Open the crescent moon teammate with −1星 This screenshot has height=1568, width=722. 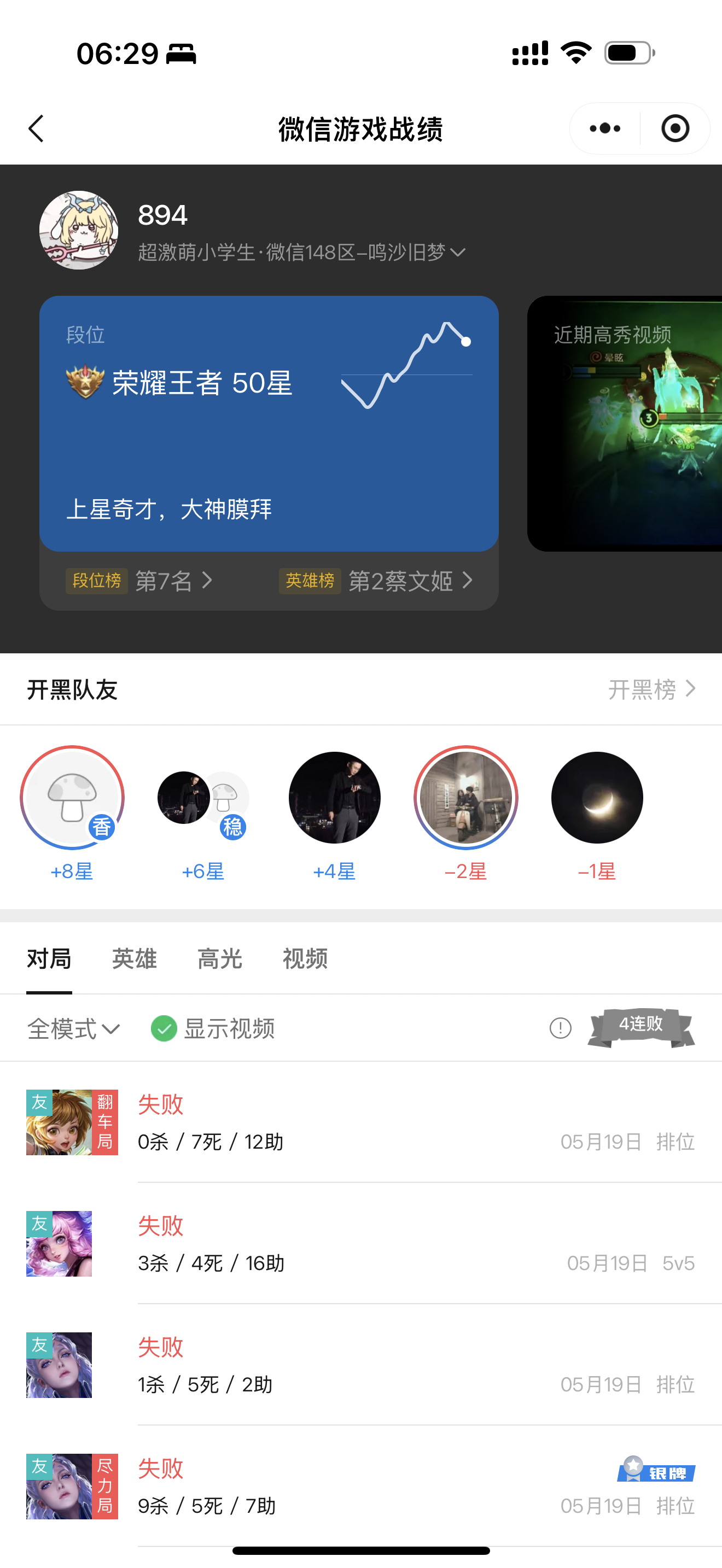coord(597,797)
